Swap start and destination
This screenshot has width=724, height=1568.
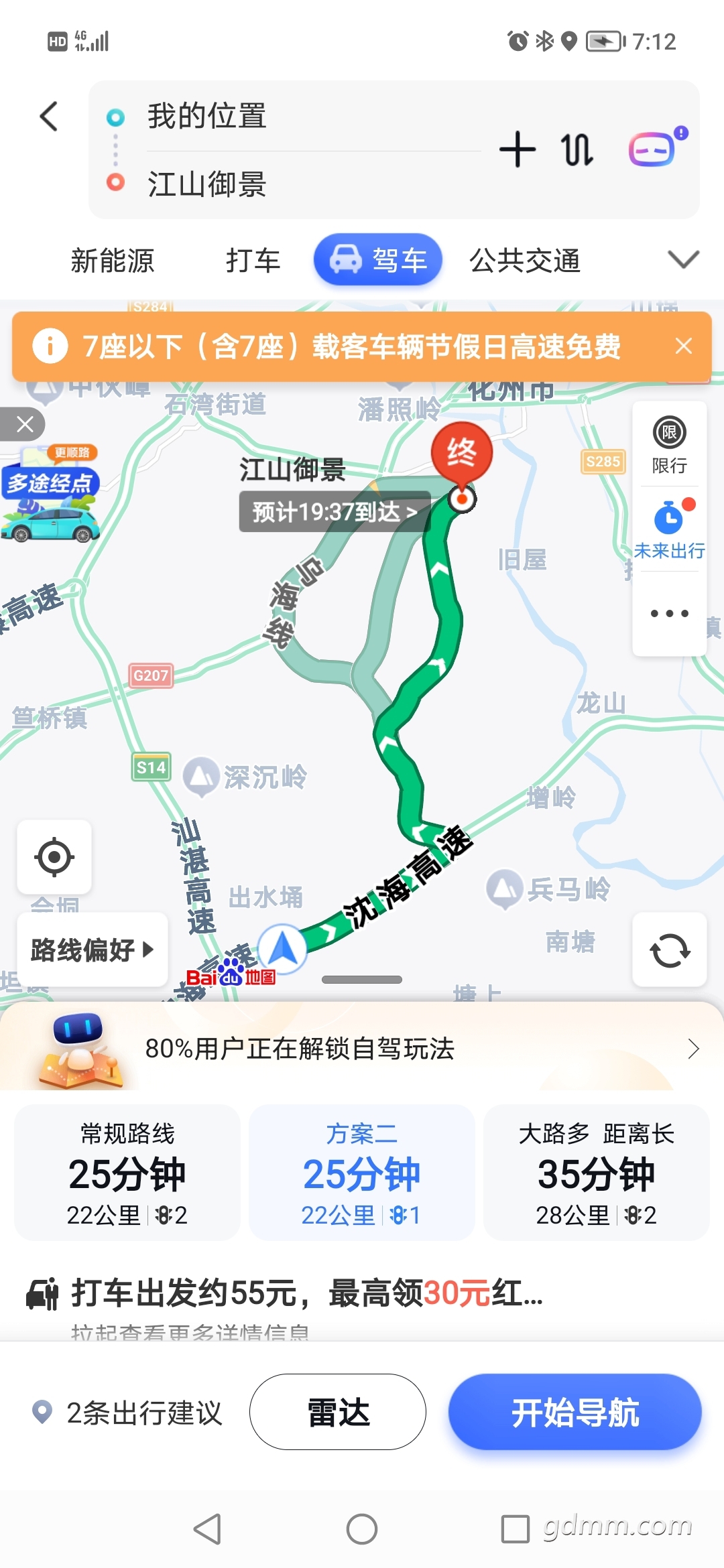[577, 149]
